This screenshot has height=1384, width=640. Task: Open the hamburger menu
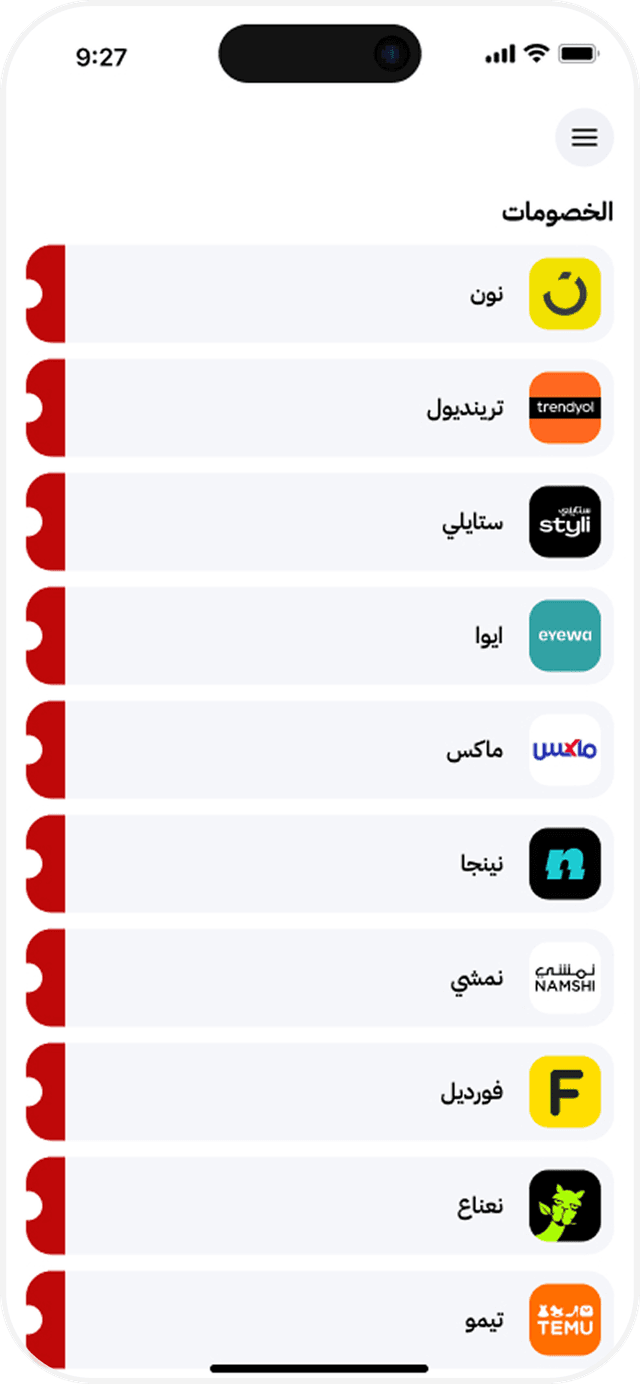(x=584, y=138)
